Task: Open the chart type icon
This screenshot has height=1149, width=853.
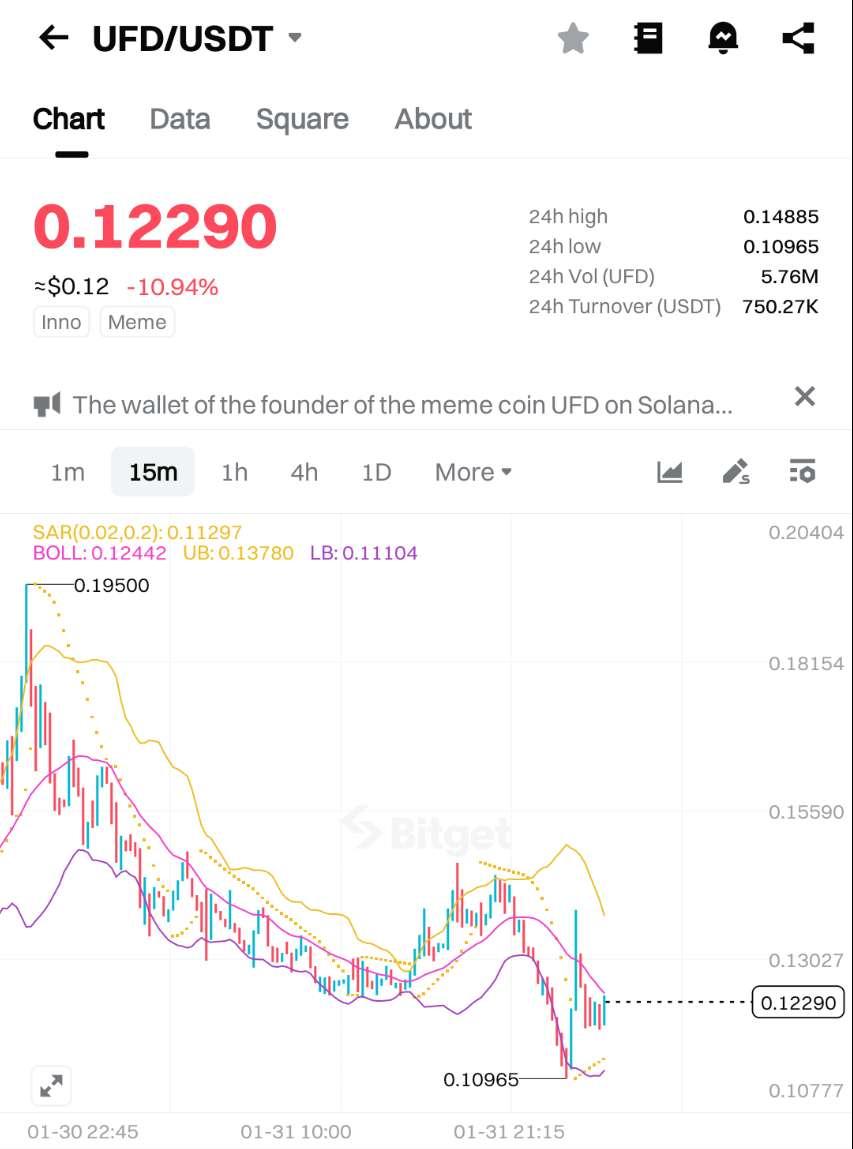Action: pyautogui.click(x=669, y=472)
